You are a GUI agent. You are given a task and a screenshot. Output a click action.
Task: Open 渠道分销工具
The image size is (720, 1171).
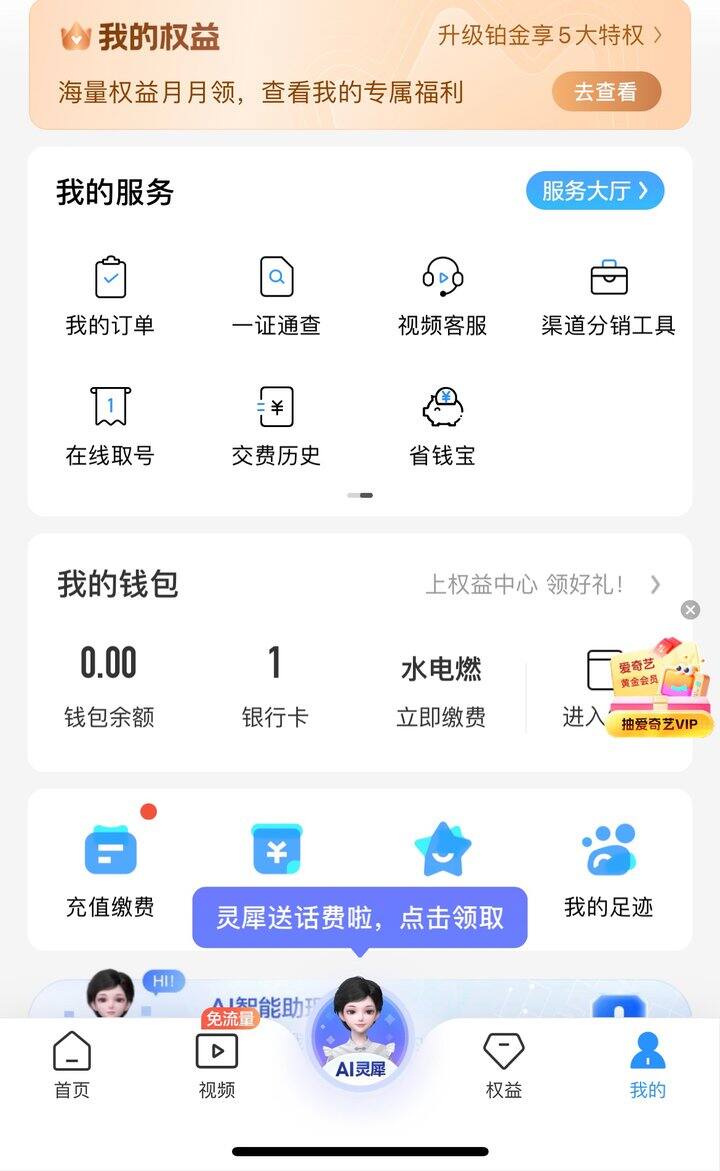(608, 295)
